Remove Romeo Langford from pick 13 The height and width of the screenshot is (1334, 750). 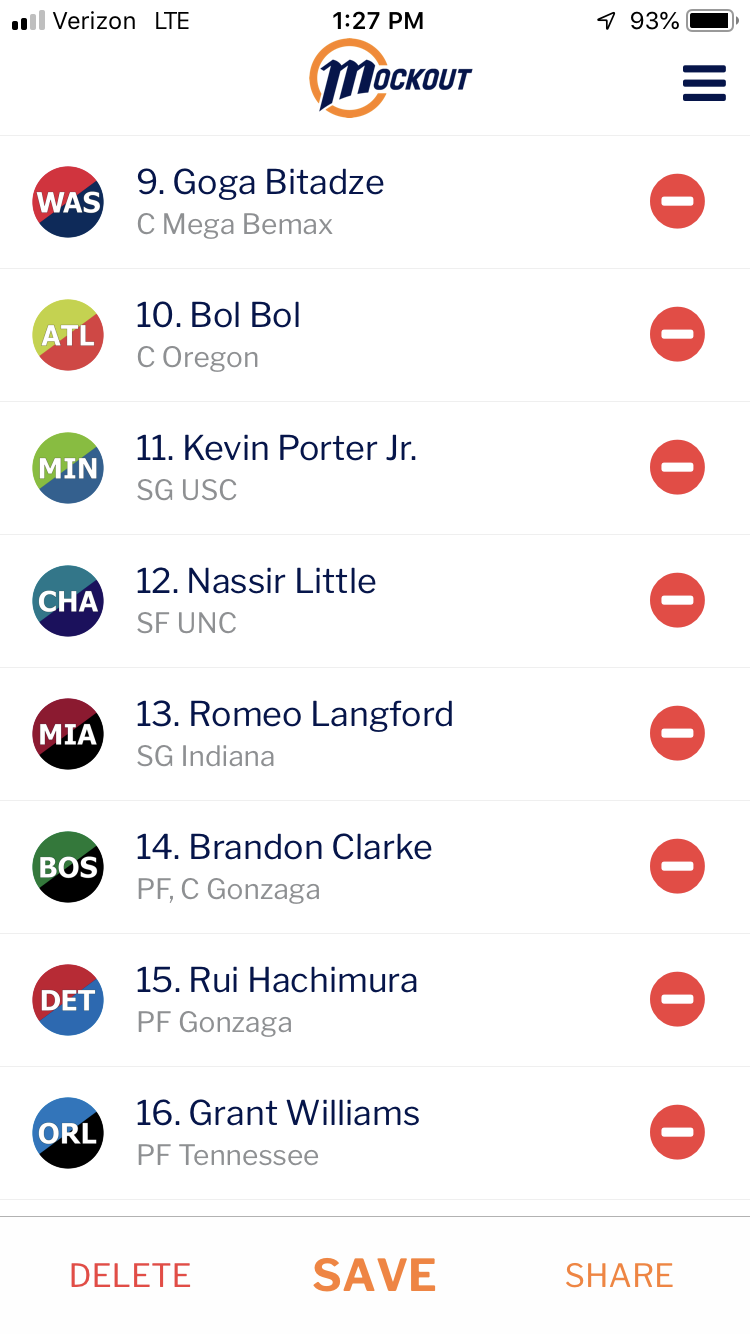(x=677, y=734)
